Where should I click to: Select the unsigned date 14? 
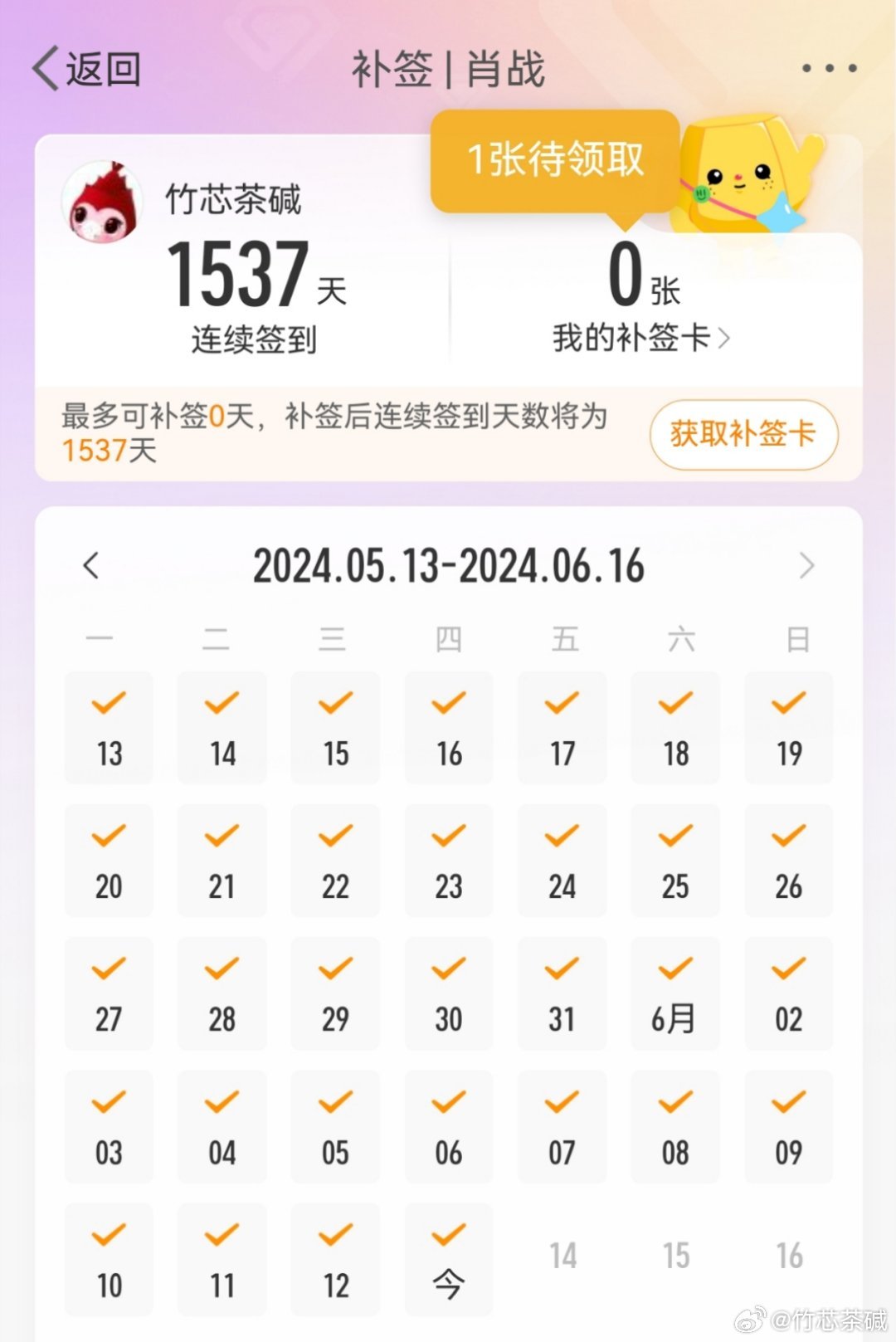point(562,1257)
